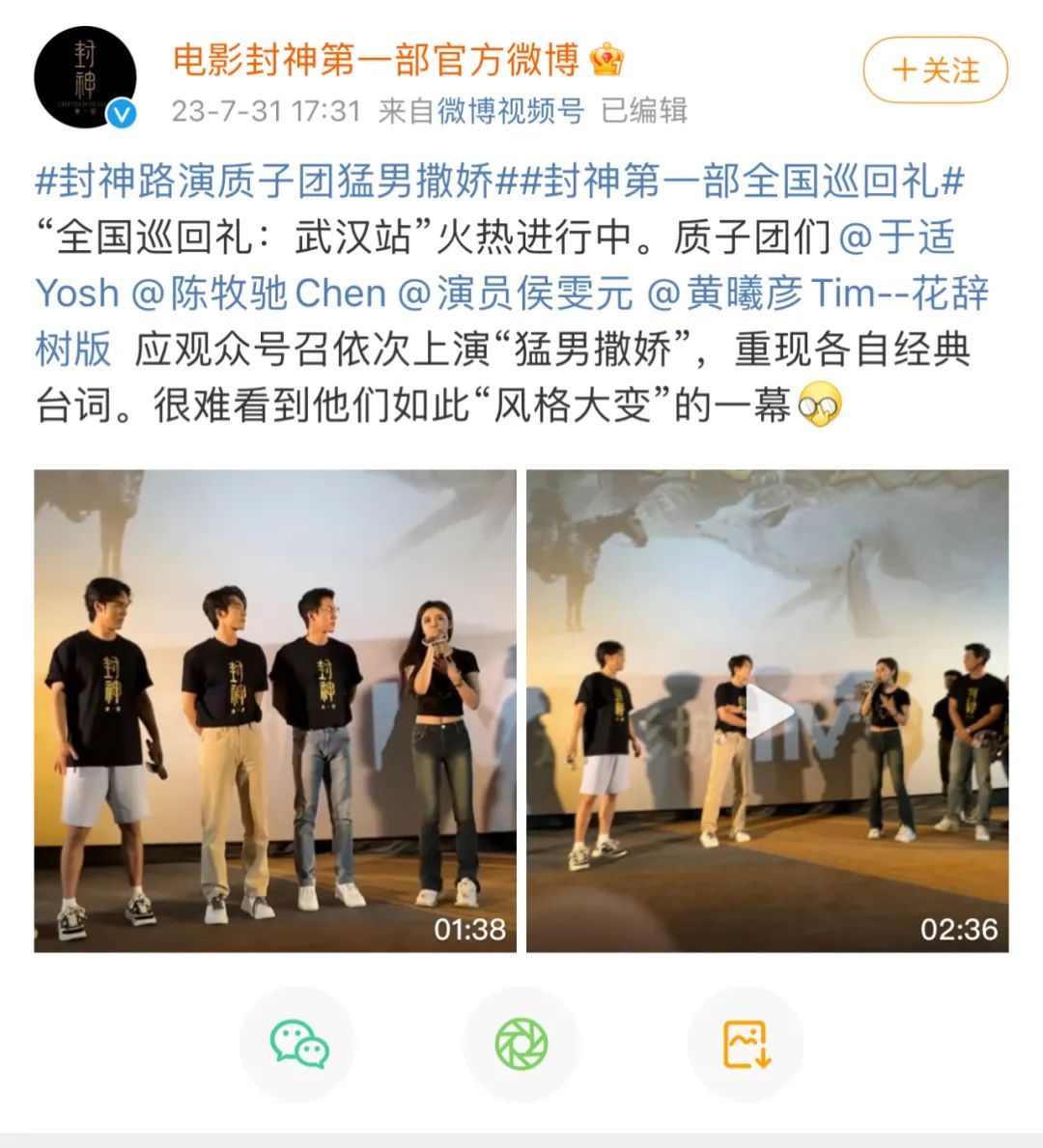The height and width of the screenshot is (1148, 1043).
Task: Play the 01:38 video thumbnail
Action: 275,711
